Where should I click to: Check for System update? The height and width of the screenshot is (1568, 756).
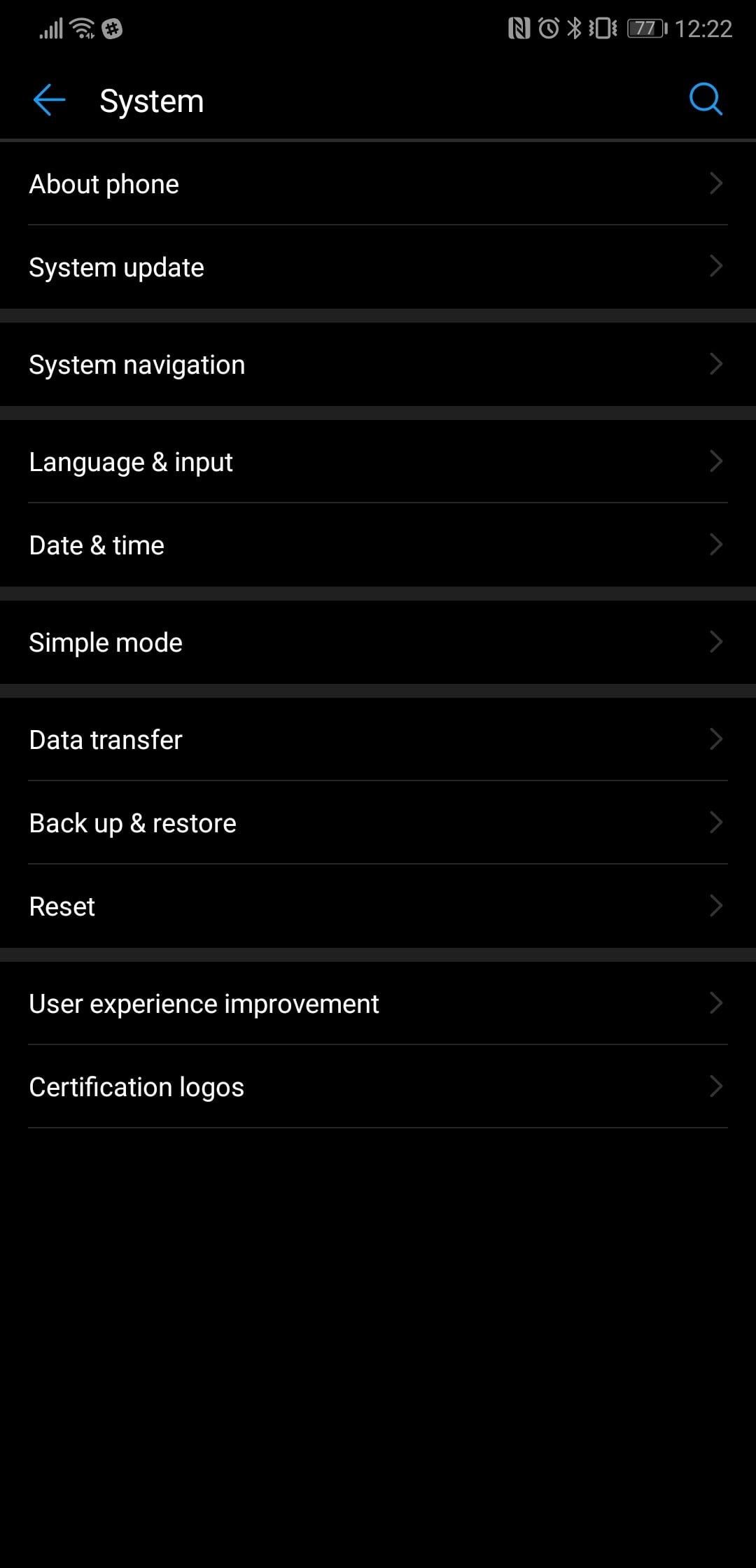pos(378,267)
